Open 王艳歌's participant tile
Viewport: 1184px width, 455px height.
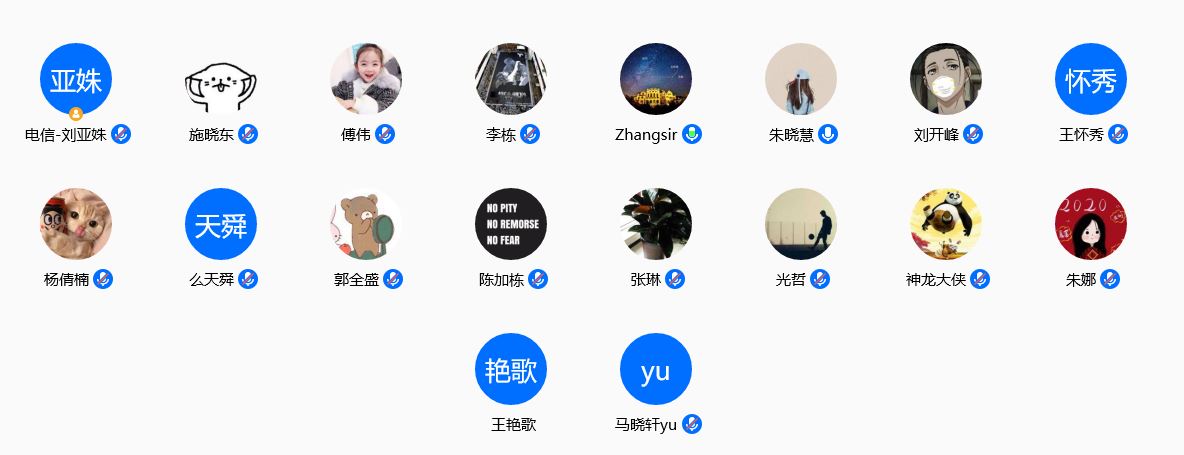pyautogui.click(x=511, y=369)
